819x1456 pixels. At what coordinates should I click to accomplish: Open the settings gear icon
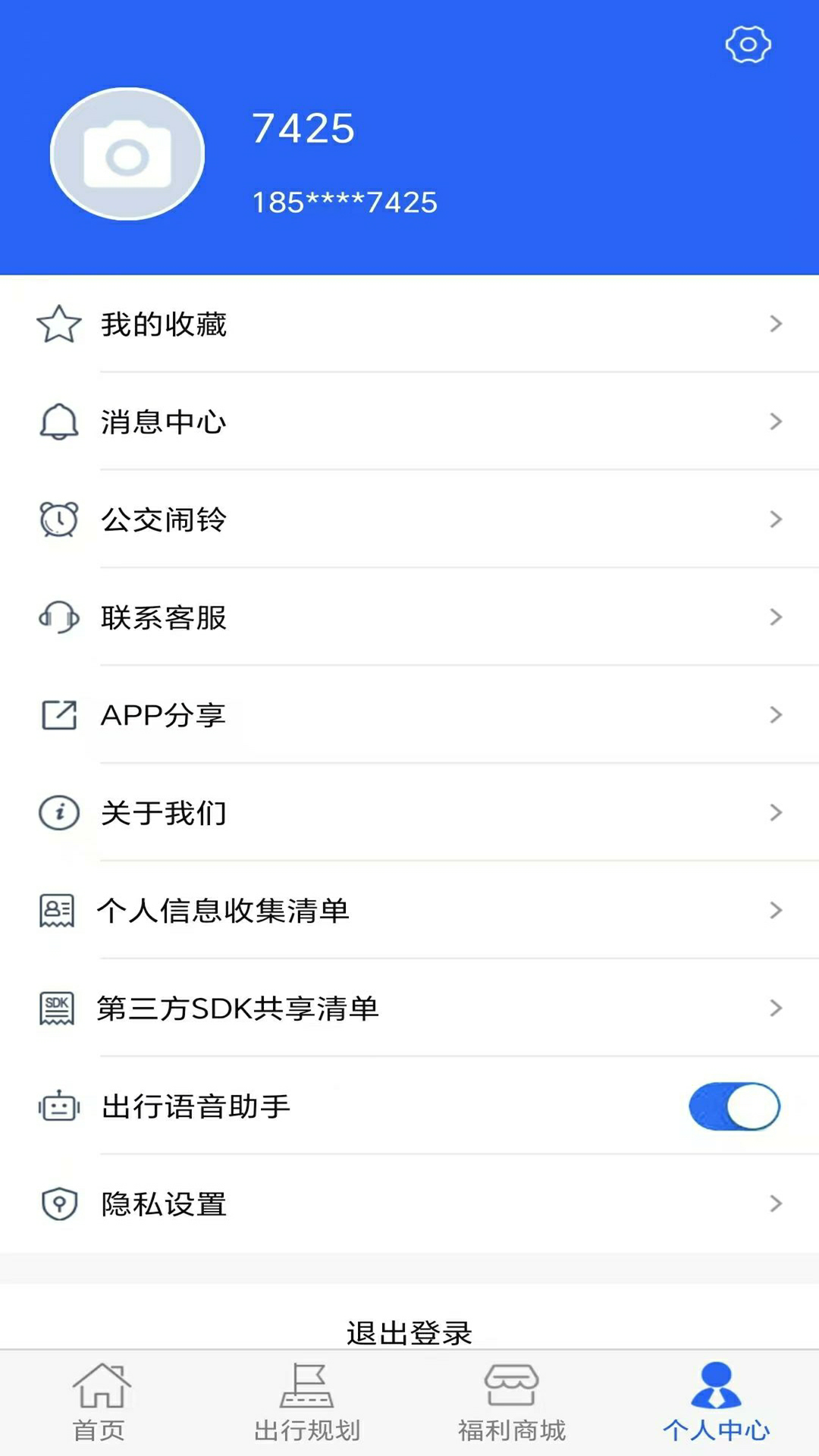(x=748, y=44)
